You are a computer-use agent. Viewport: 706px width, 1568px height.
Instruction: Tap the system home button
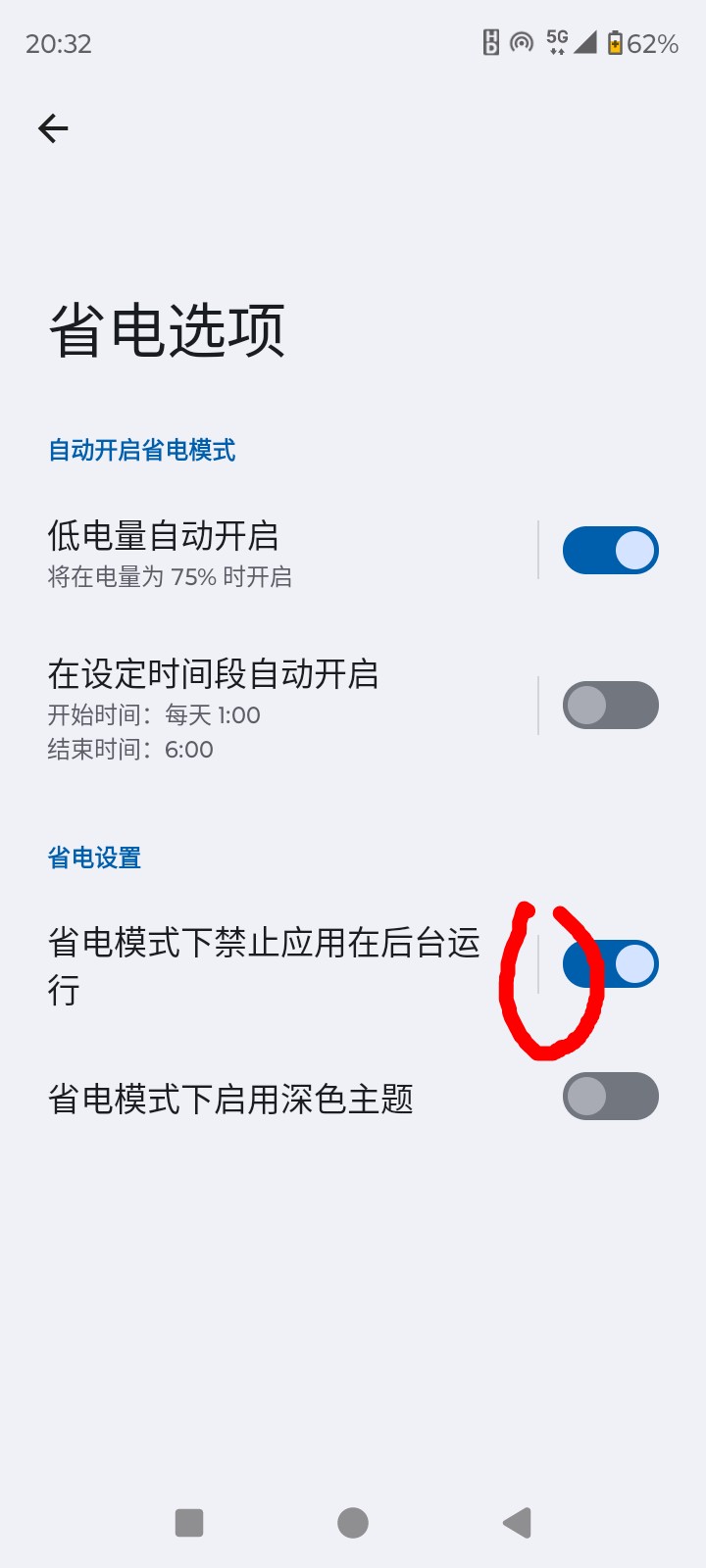[353, 1523]
